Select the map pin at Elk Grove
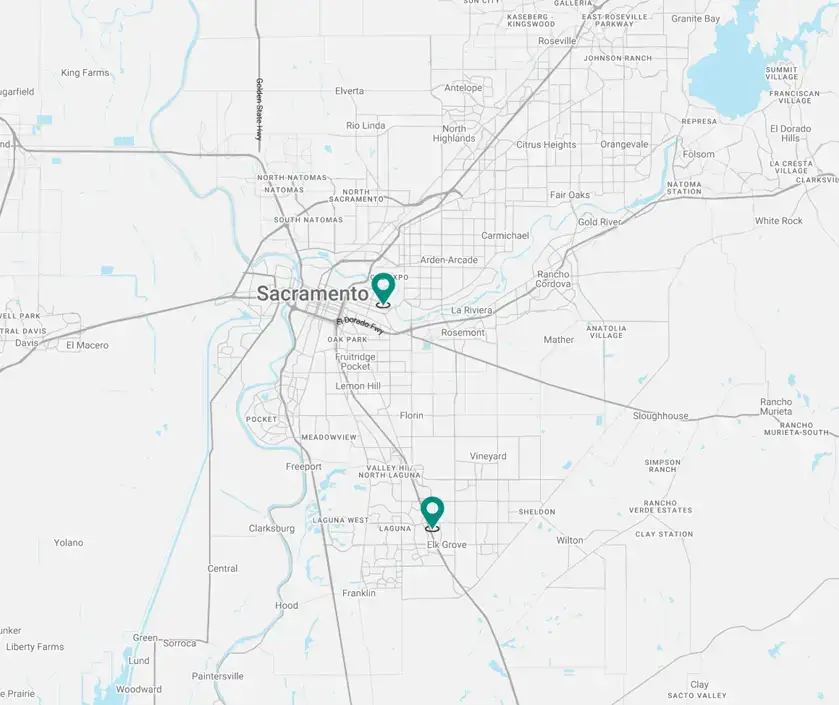This screenshot has width=839, height=705. [x=432, y=510]
